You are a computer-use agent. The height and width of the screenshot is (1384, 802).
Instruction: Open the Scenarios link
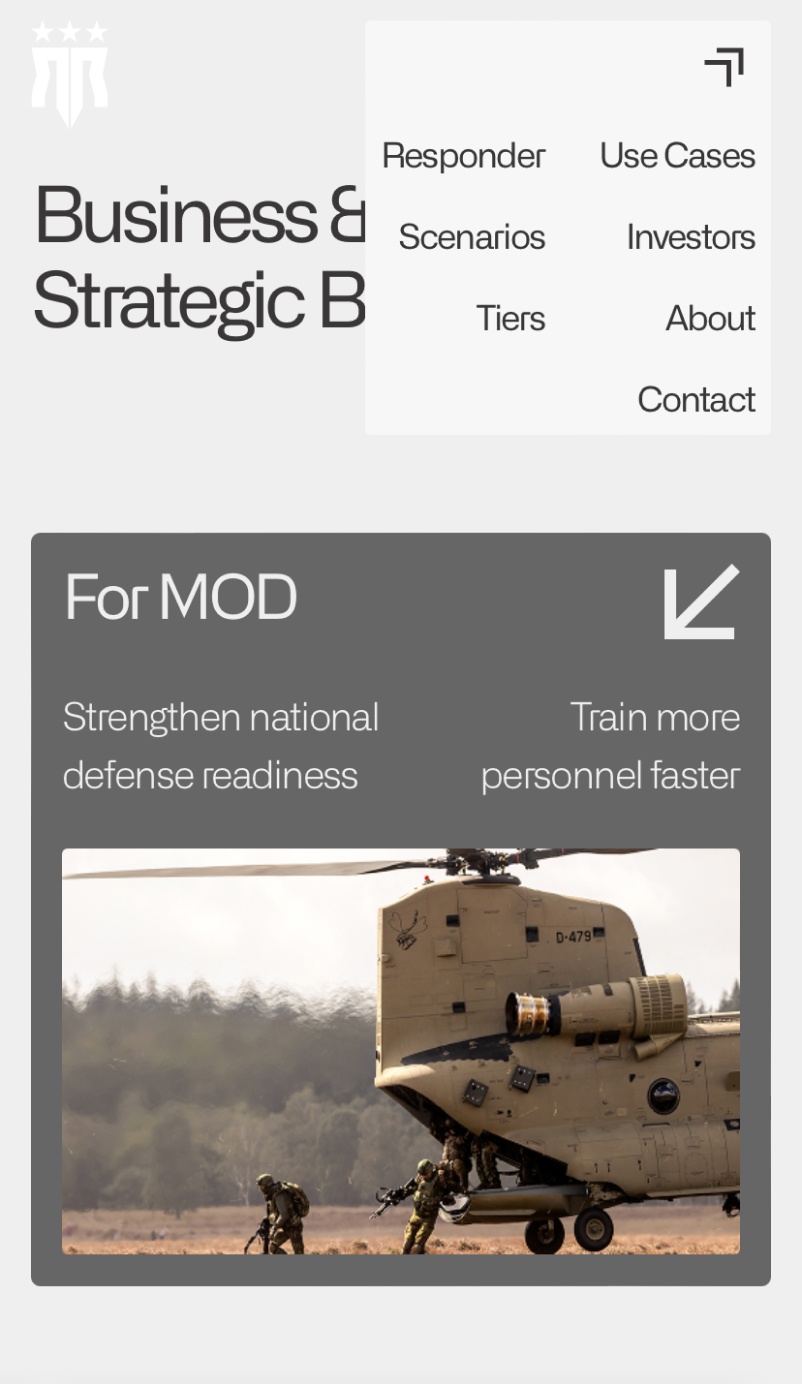471,237
